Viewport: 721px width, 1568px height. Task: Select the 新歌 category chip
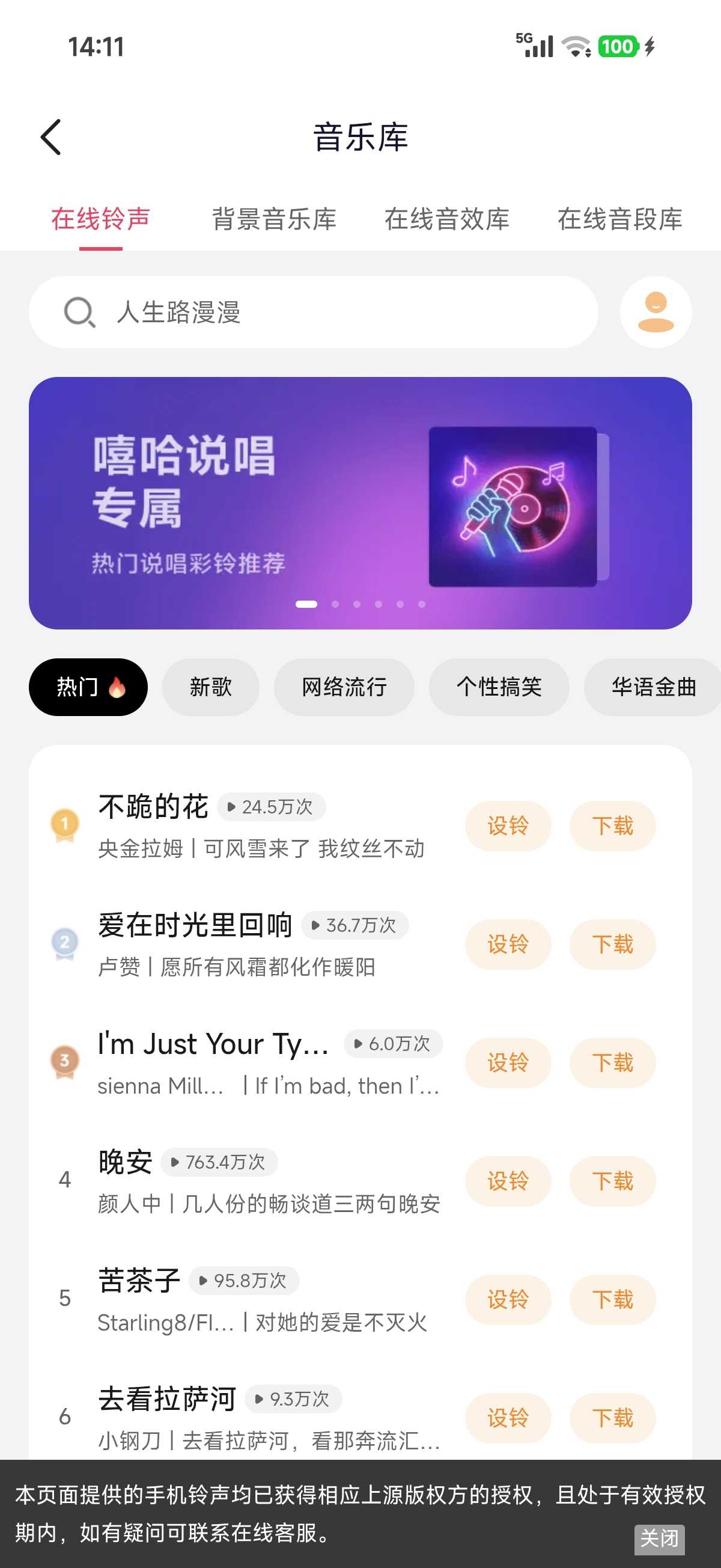(x=210, y=687)
